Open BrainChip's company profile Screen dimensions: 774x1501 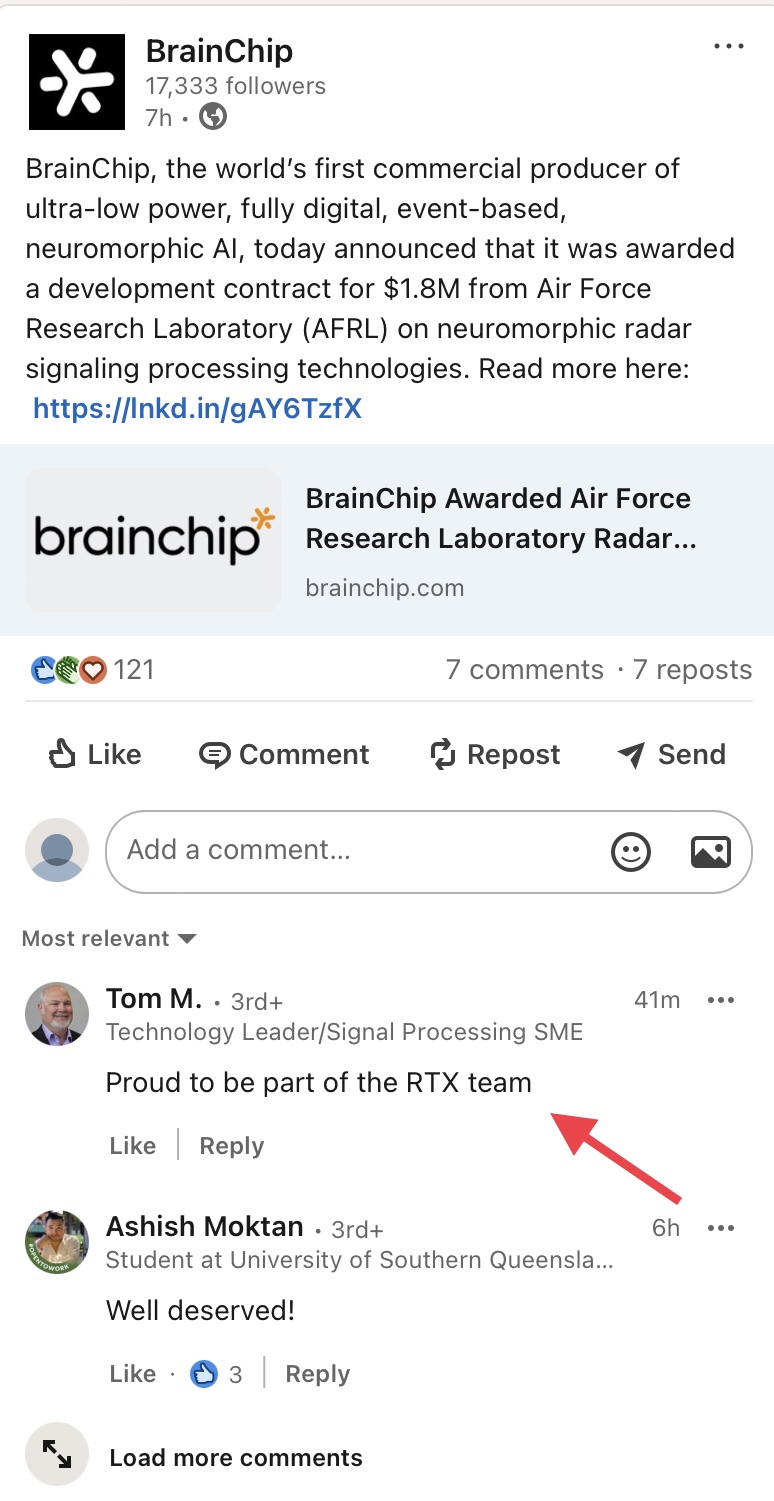(x=219, y=51)
